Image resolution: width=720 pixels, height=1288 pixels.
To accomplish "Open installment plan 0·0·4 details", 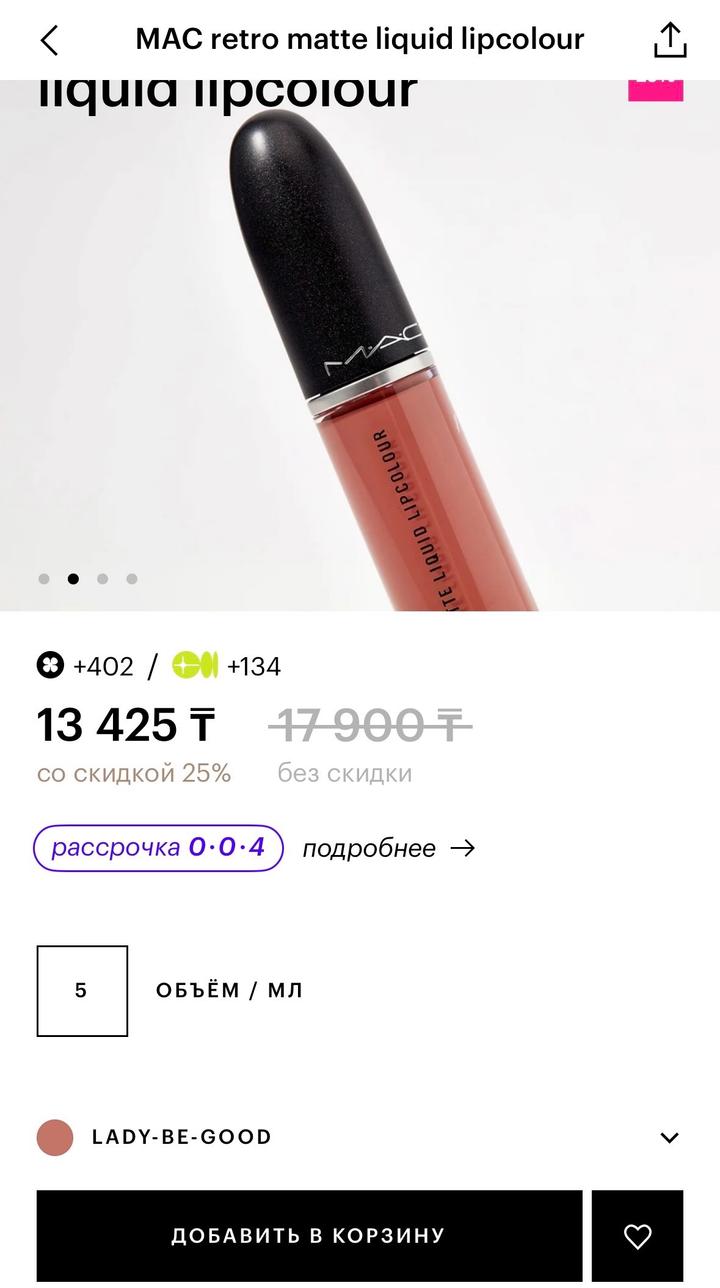I will point(159,848).
